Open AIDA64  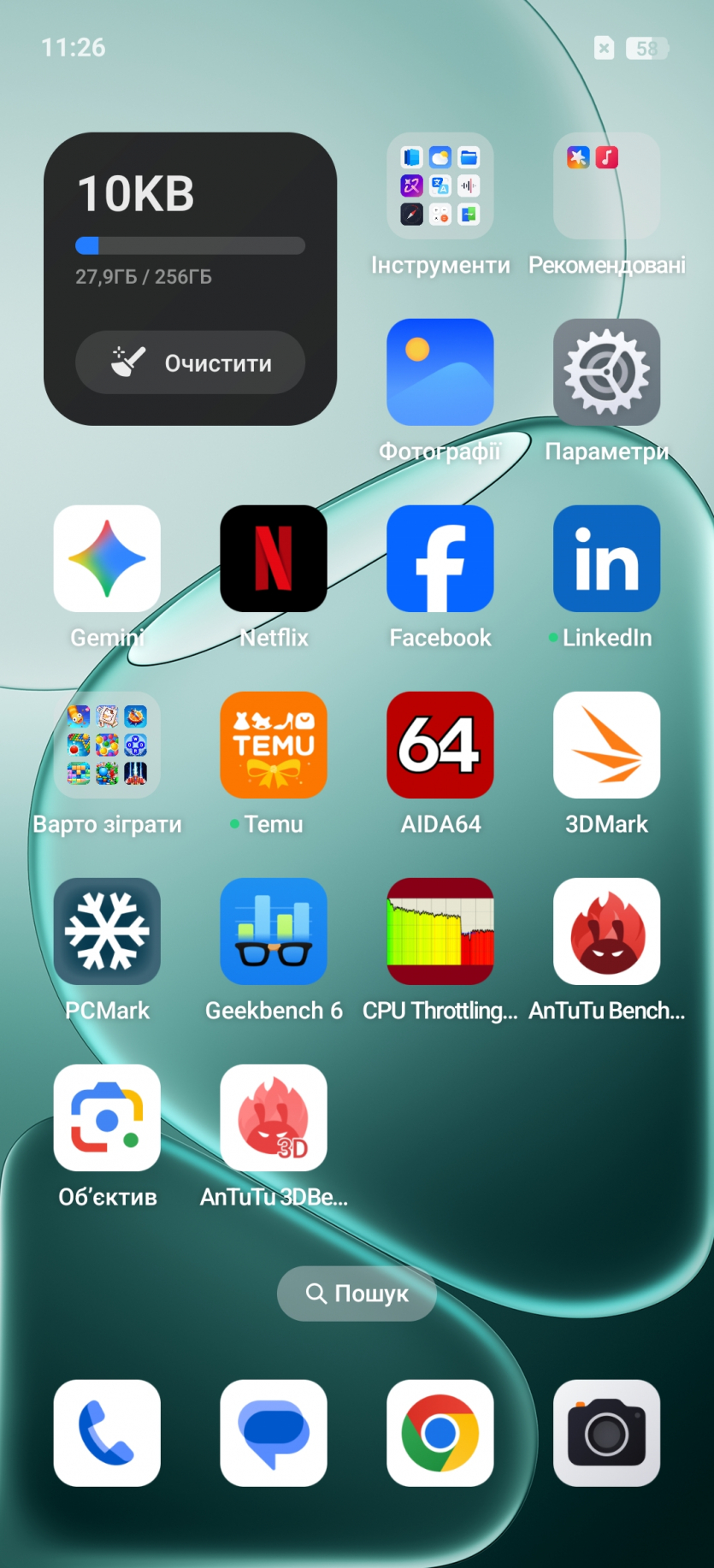440,745
